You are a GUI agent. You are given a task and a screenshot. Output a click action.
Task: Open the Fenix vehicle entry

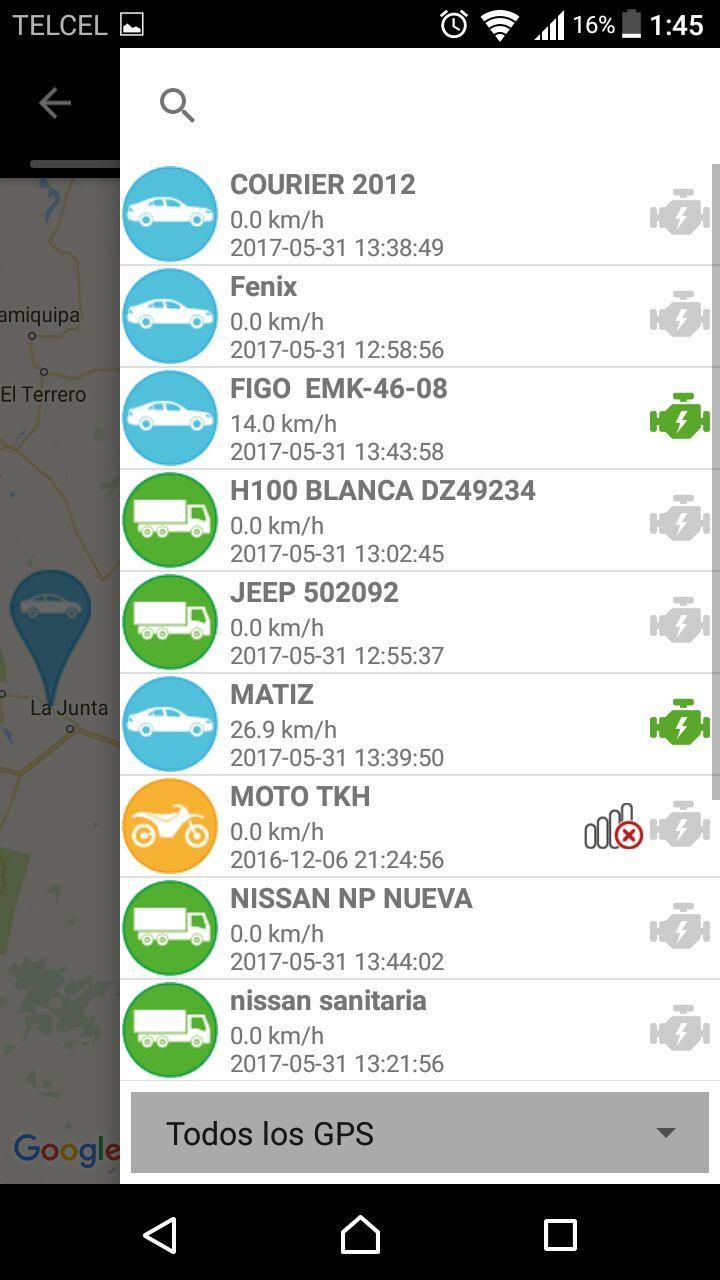pos(418,317)
